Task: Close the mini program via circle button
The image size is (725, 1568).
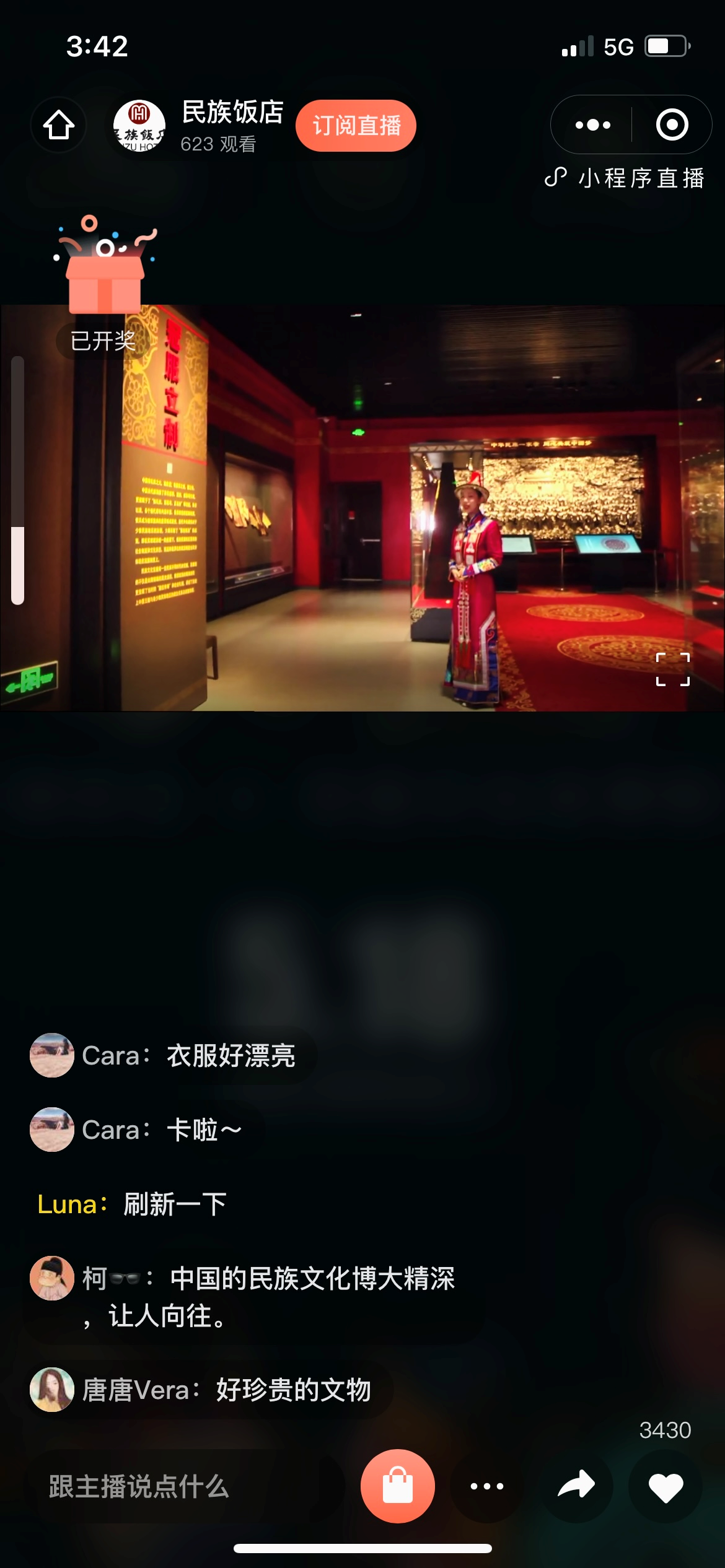Action: coord(672,124)
